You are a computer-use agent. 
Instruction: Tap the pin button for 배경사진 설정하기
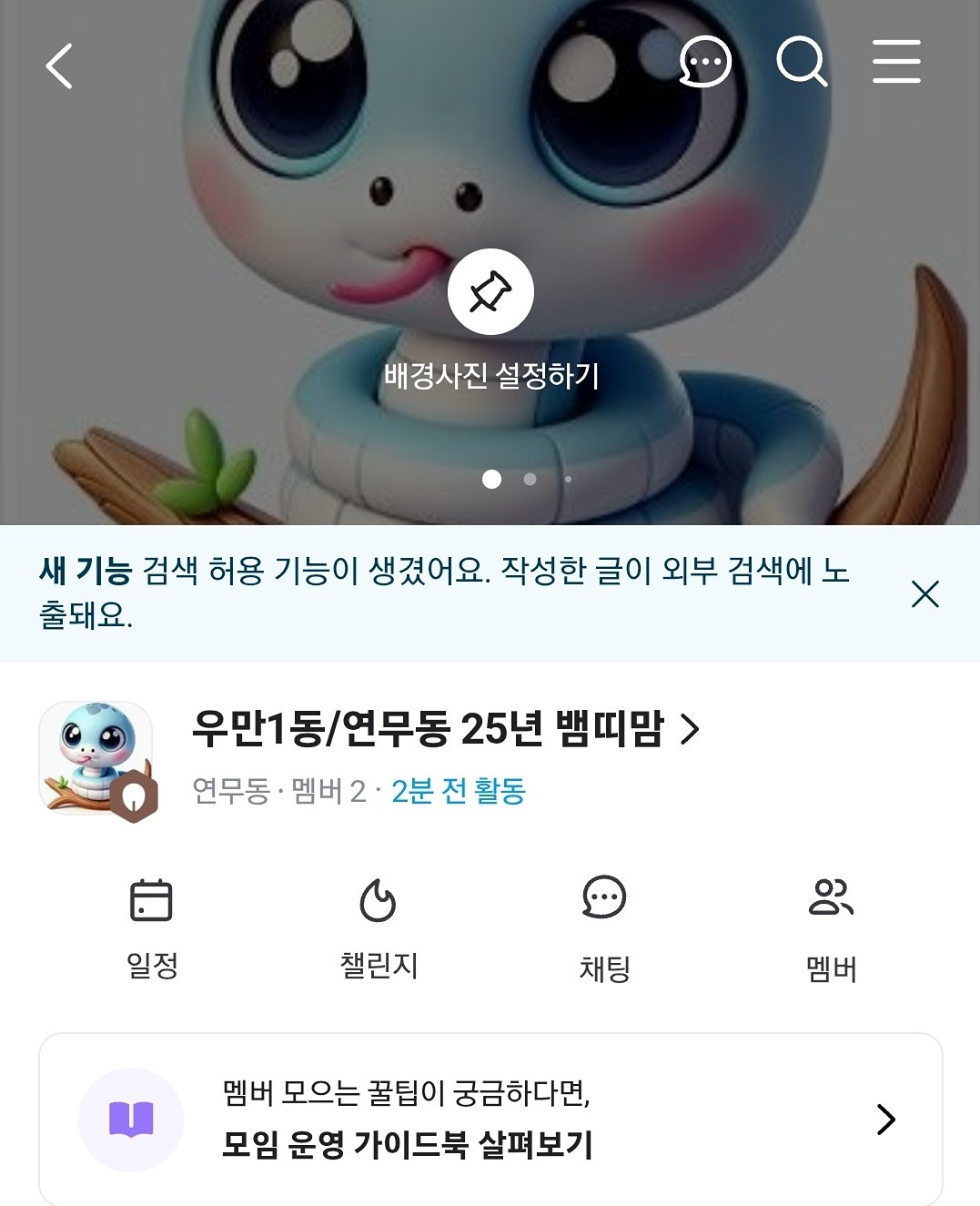pyautogui.click(x=490, y=292)
